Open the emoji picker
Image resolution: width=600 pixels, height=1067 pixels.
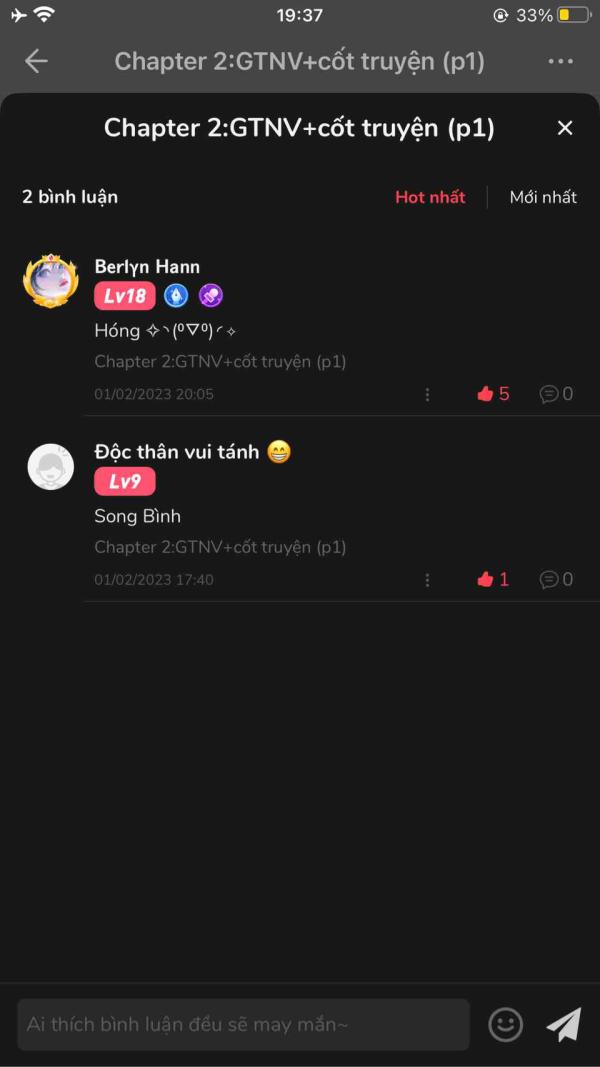click(x=505, y=1024)
